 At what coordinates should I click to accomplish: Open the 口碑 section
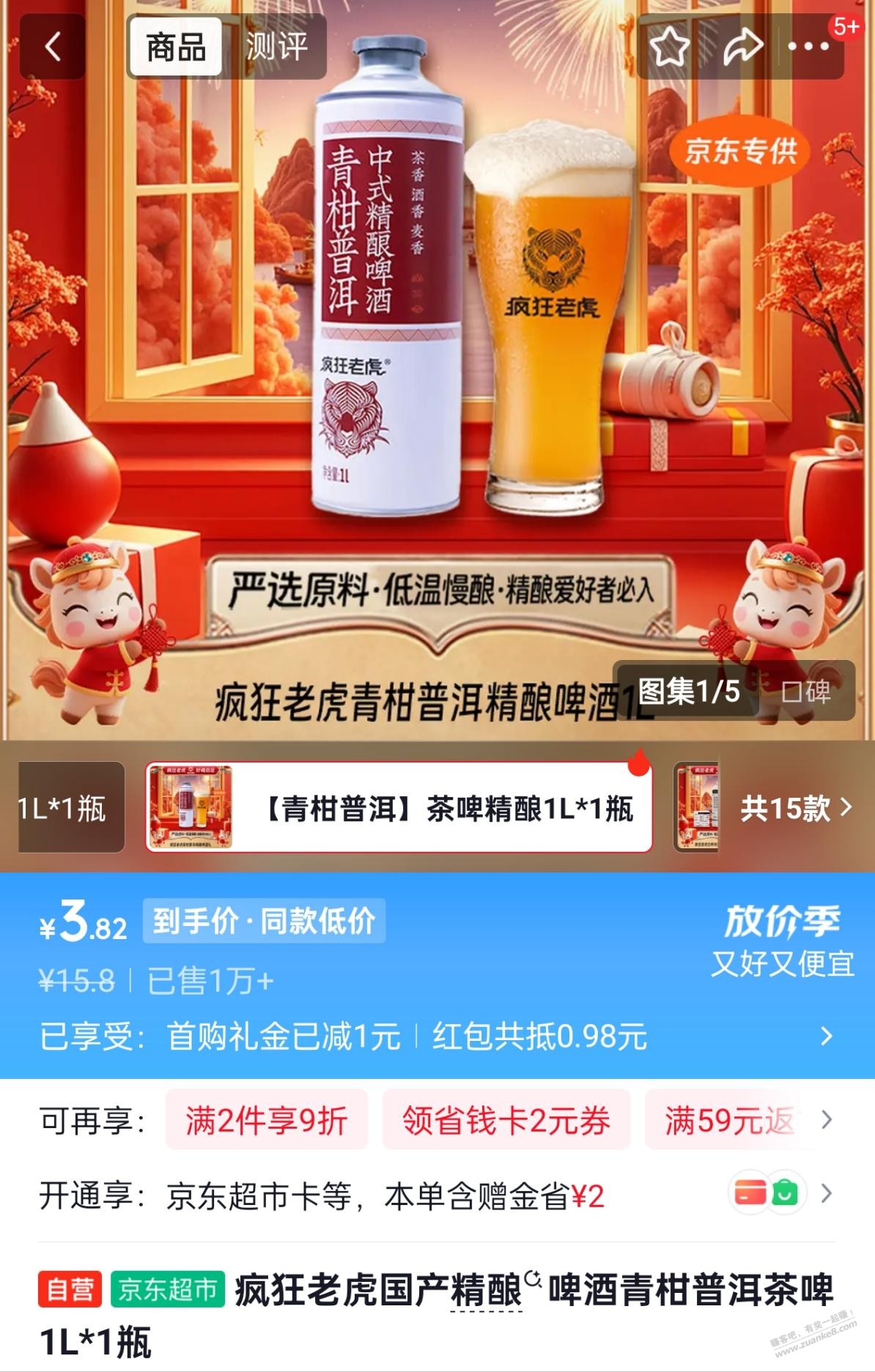[806, 691]
